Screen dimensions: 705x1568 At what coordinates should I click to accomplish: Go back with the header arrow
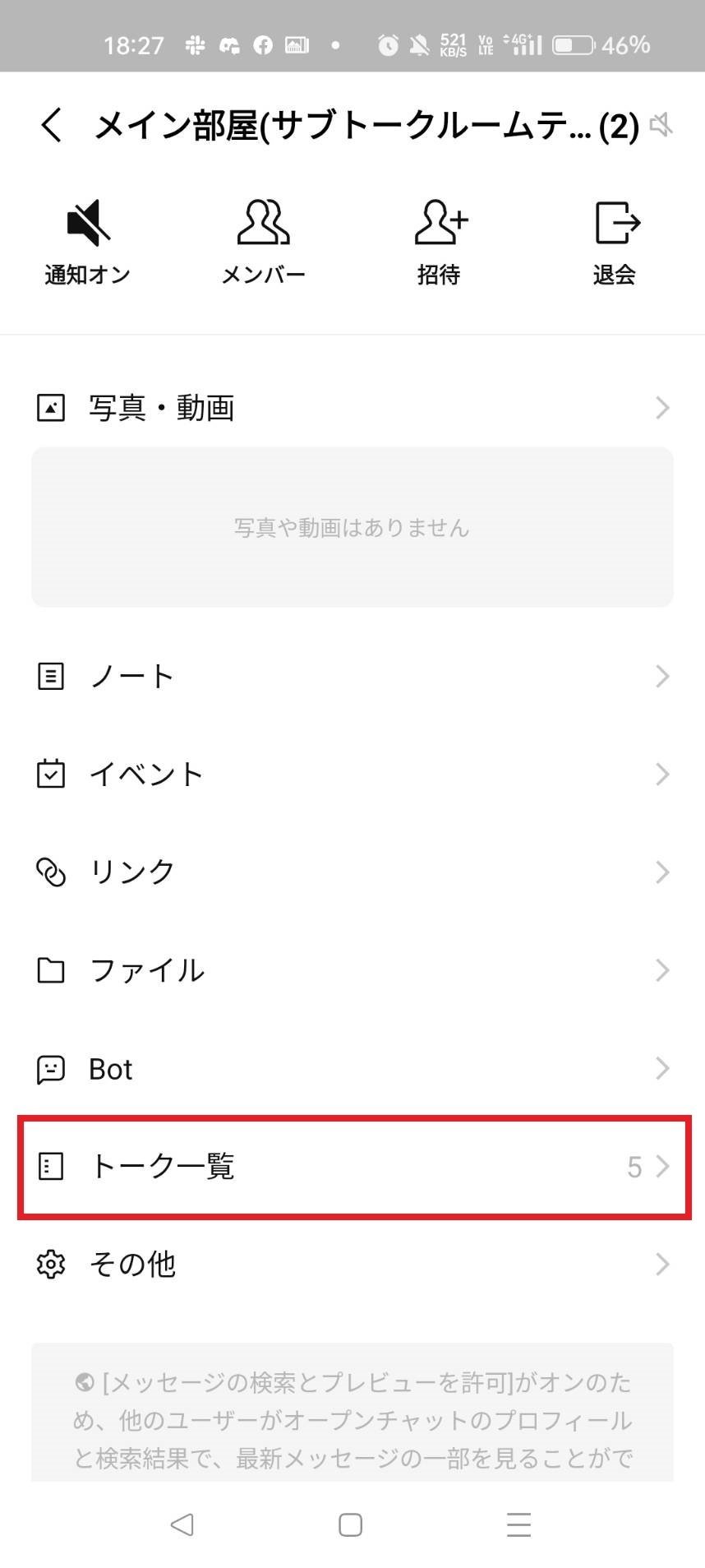point(51,126)
